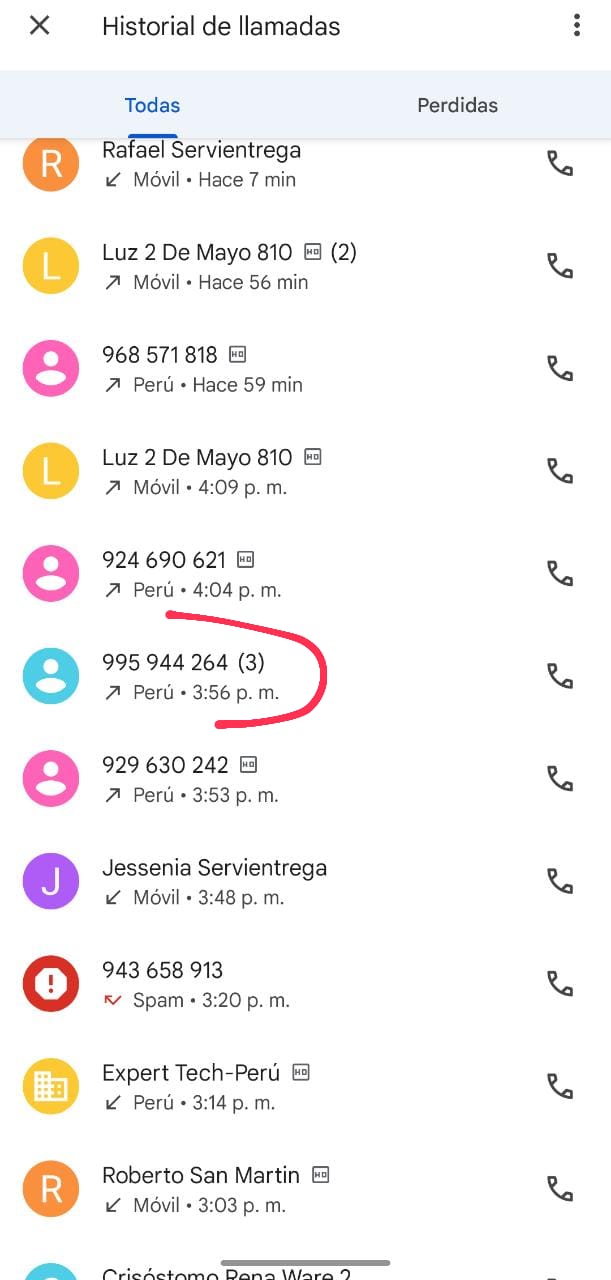Switch to the Perdidas tab

click(x=457, y=105)
